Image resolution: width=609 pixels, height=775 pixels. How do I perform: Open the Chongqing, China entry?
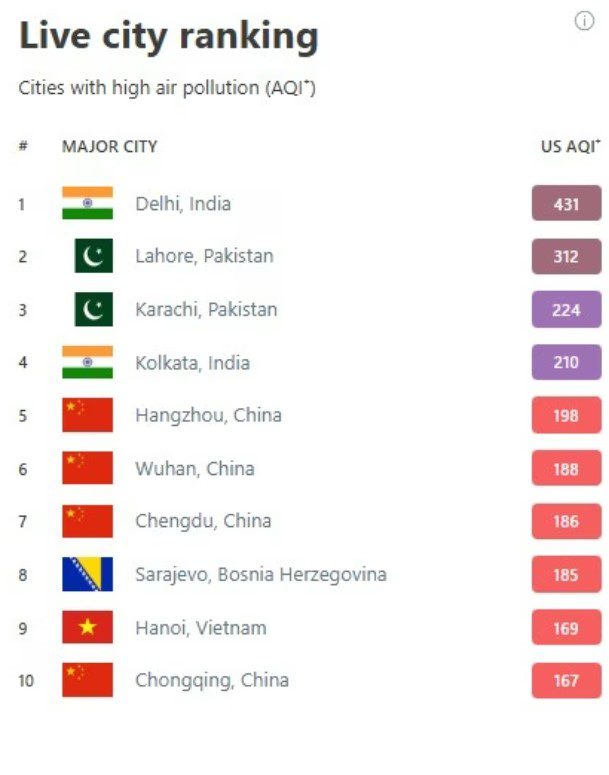pyautogui.click(x=212, y=680)
